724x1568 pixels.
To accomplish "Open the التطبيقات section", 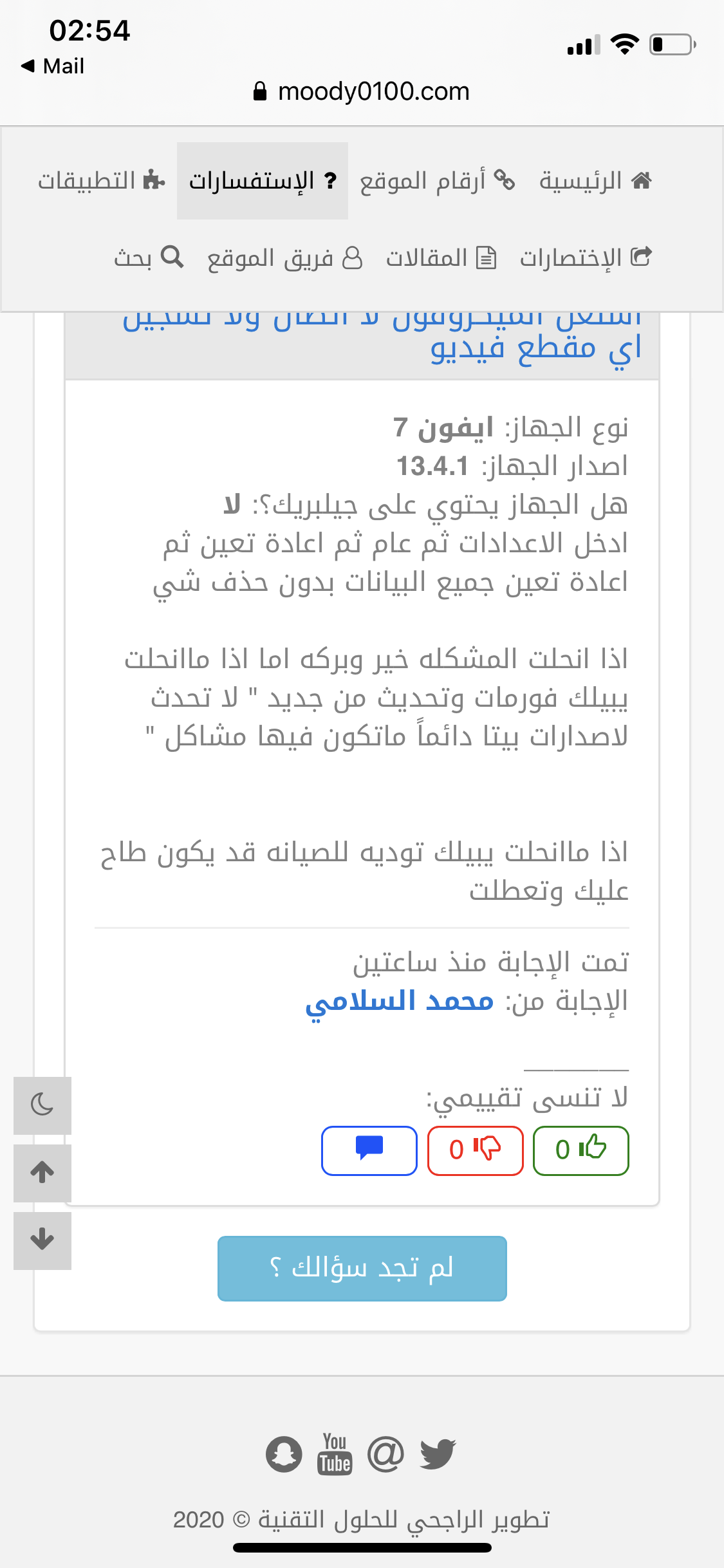I will point(102,181).
